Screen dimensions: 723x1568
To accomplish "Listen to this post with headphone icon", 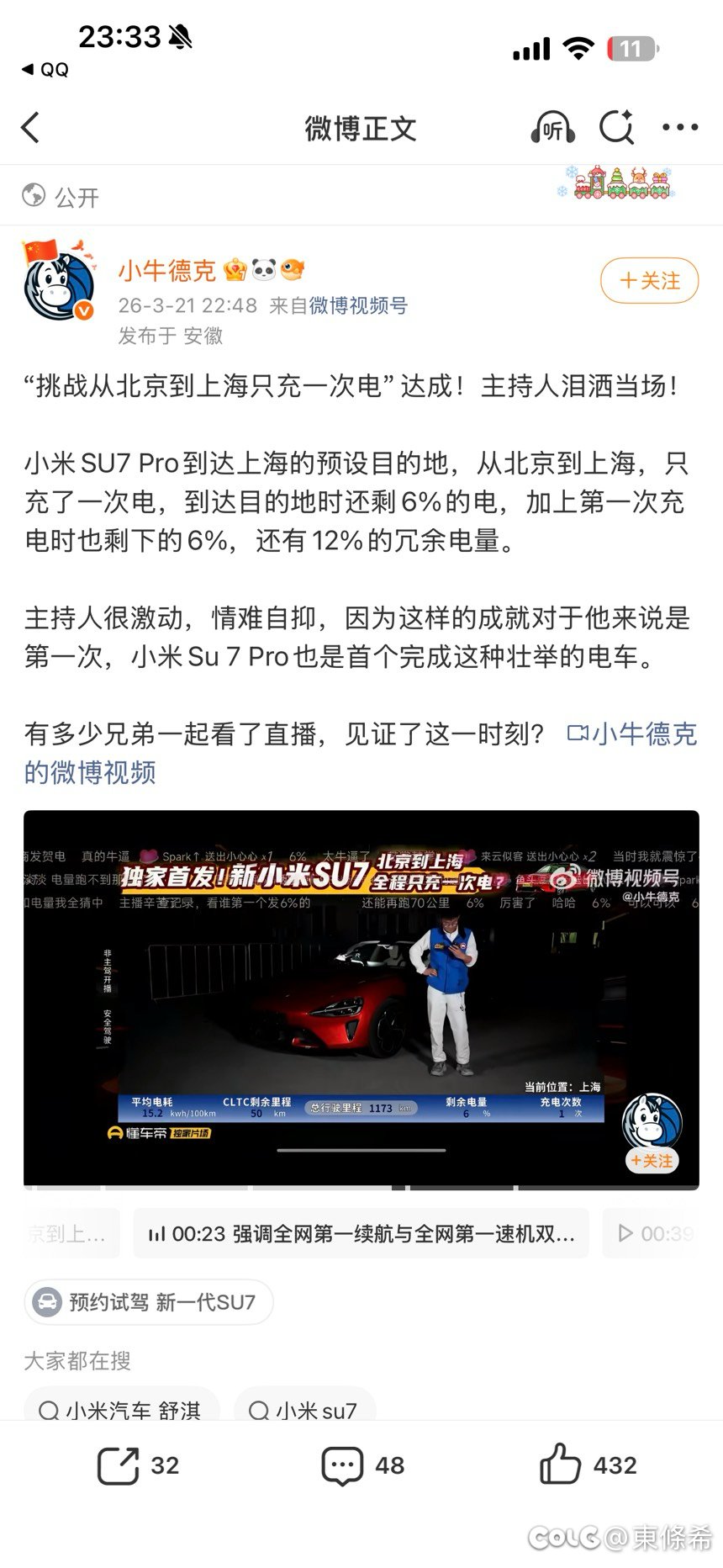I will 551,128.
